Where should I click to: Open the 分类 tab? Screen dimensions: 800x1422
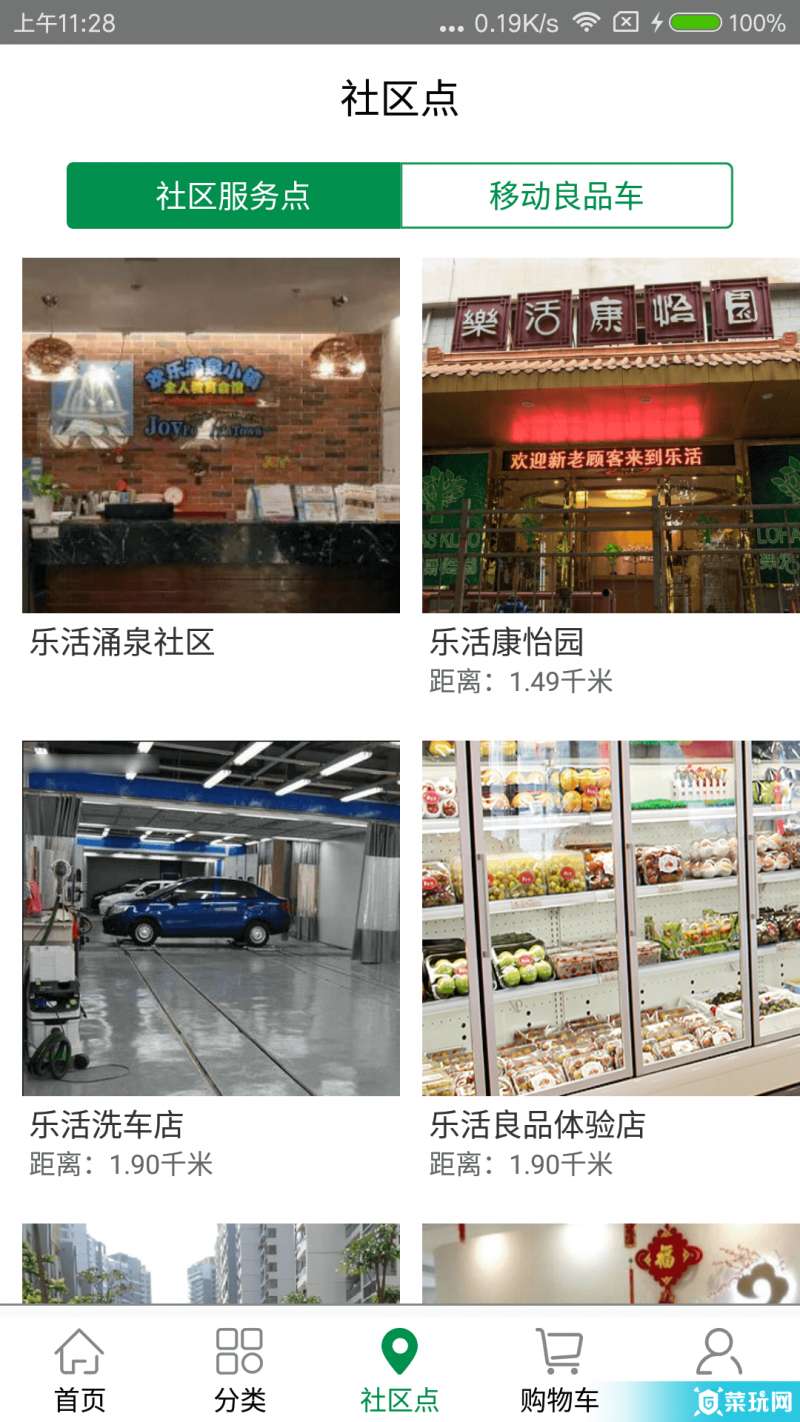(x=240, y=1368)
